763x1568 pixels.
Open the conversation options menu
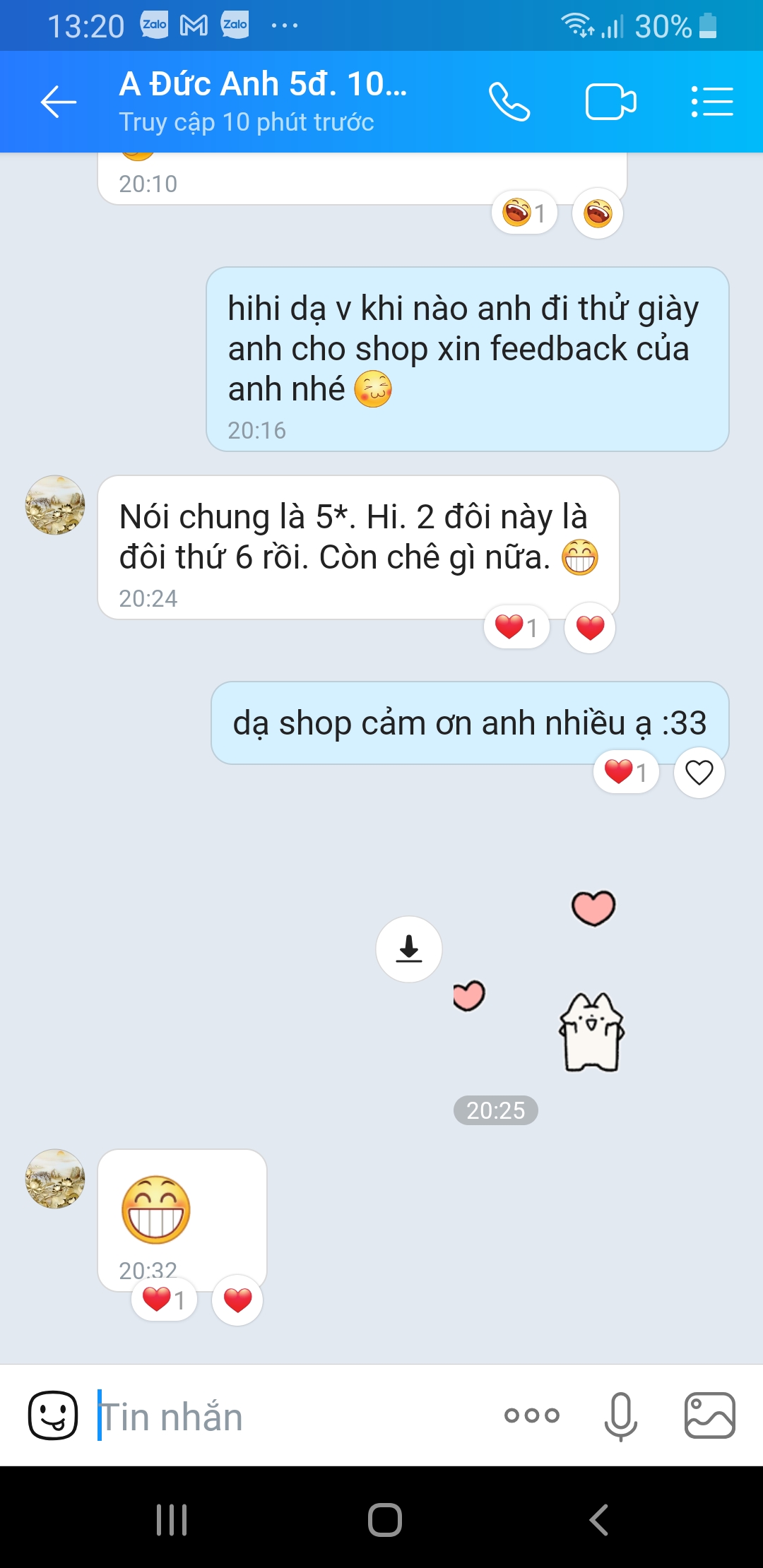point(711,102)
